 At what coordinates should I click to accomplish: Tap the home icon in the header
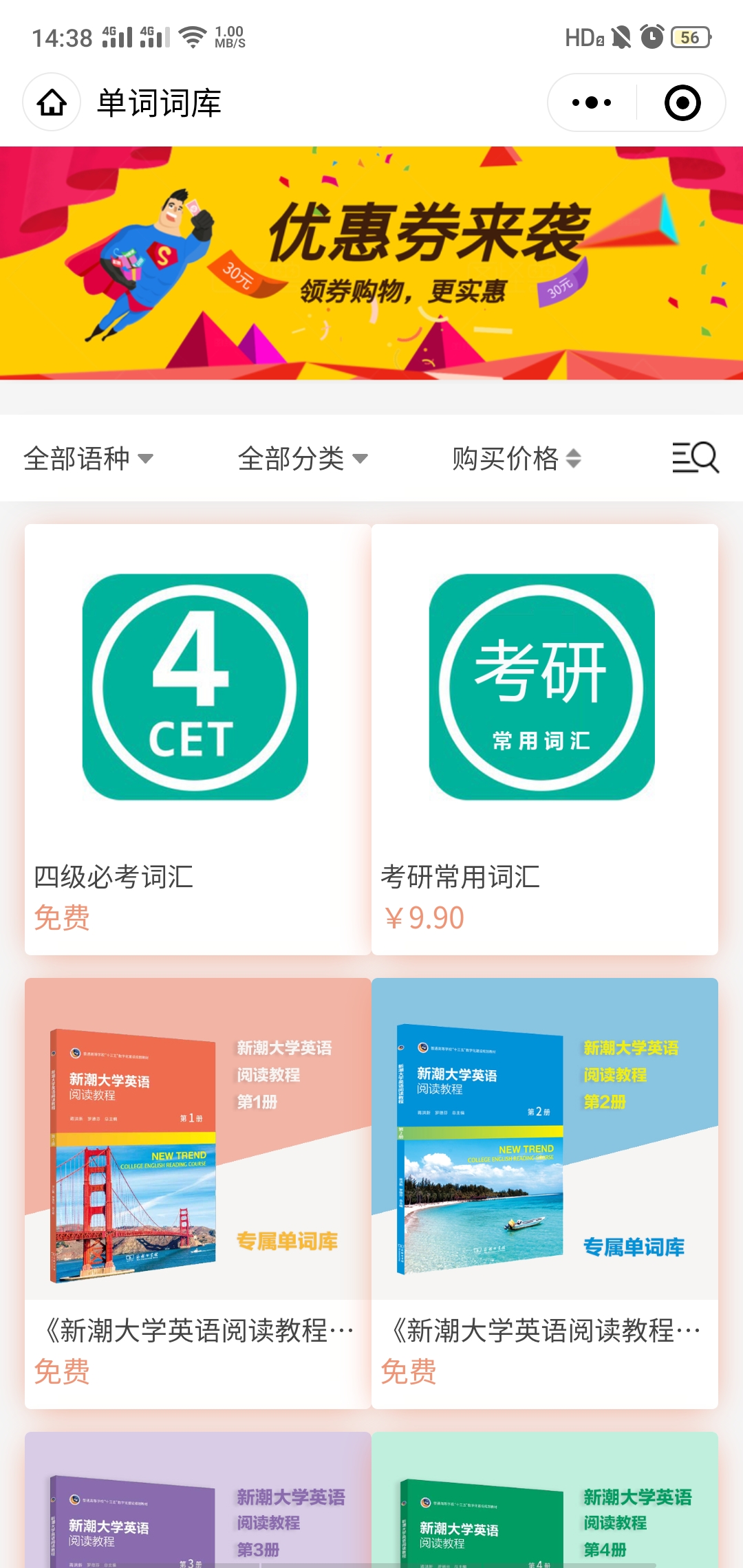[52, 102]
